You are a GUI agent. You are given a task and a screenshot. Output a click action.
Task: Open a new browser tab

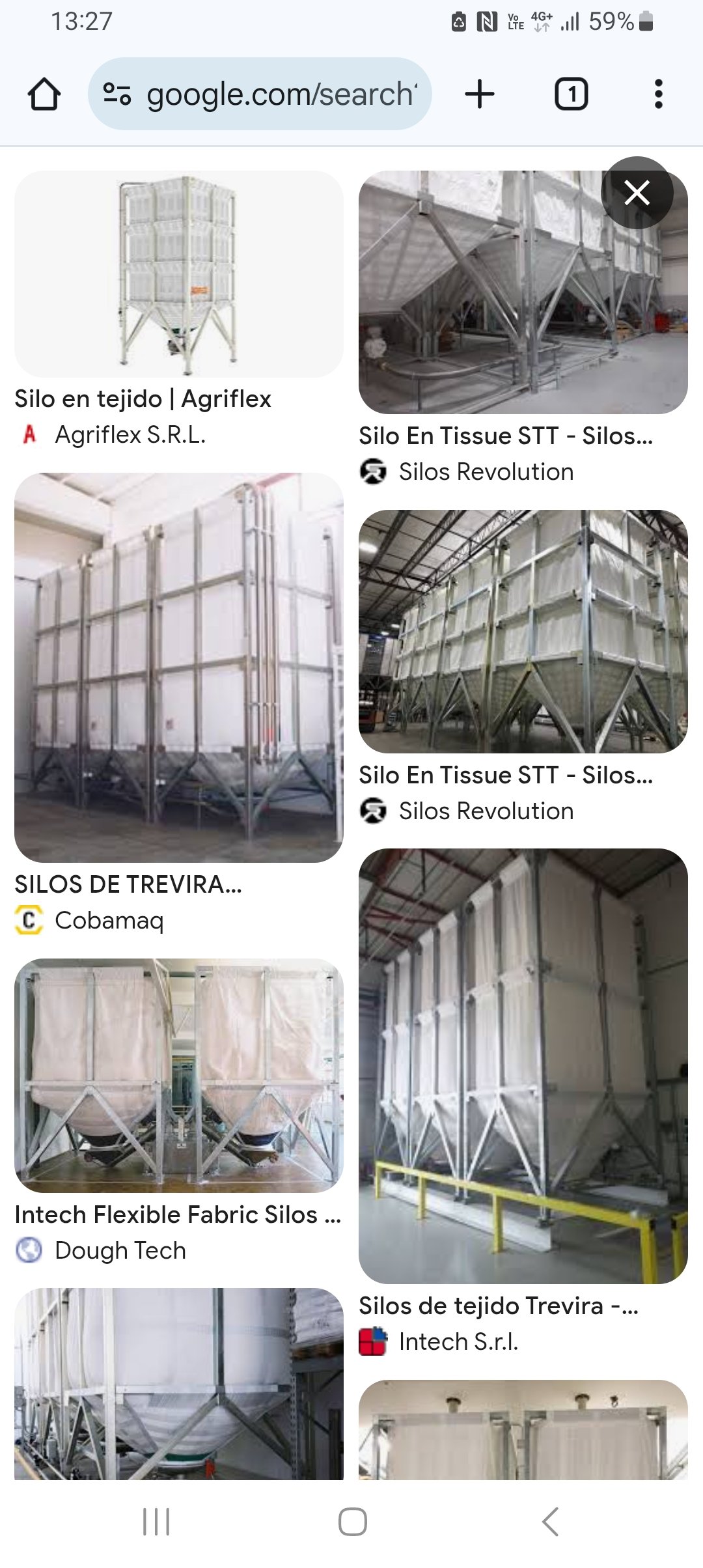[x=480, y=94]
